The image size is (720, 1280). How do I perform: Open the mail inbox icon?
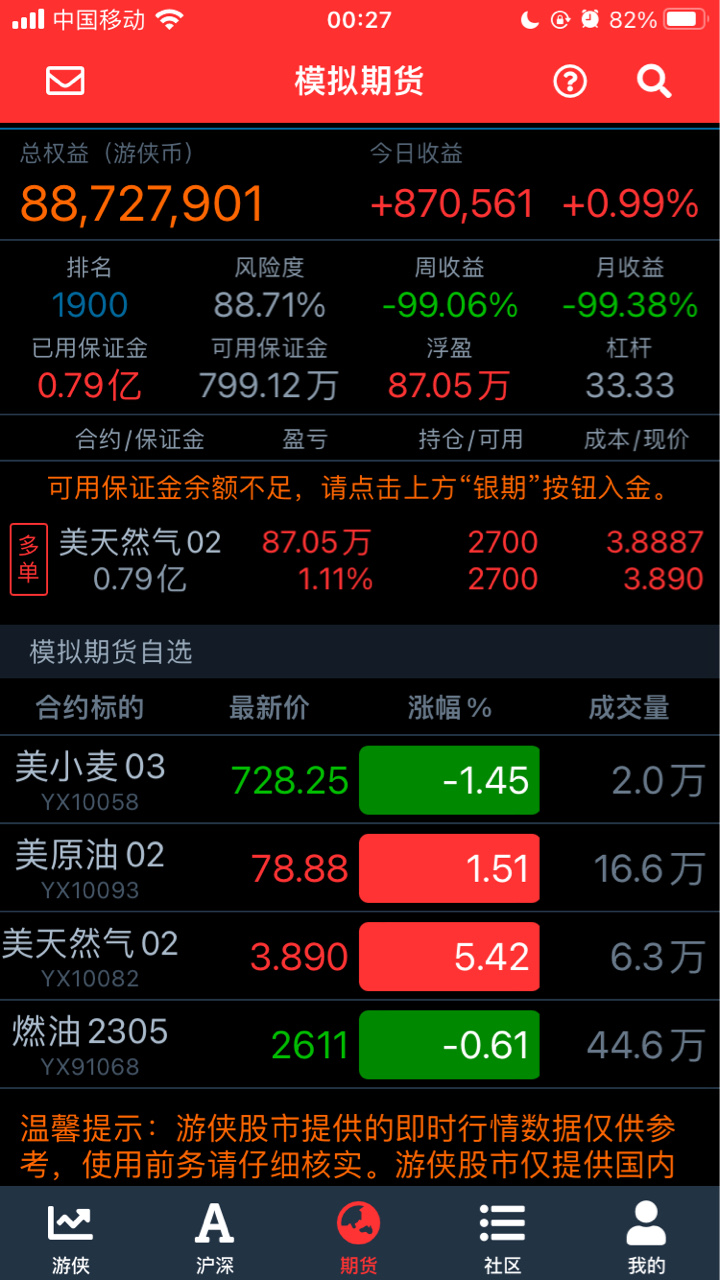(66, 81)
